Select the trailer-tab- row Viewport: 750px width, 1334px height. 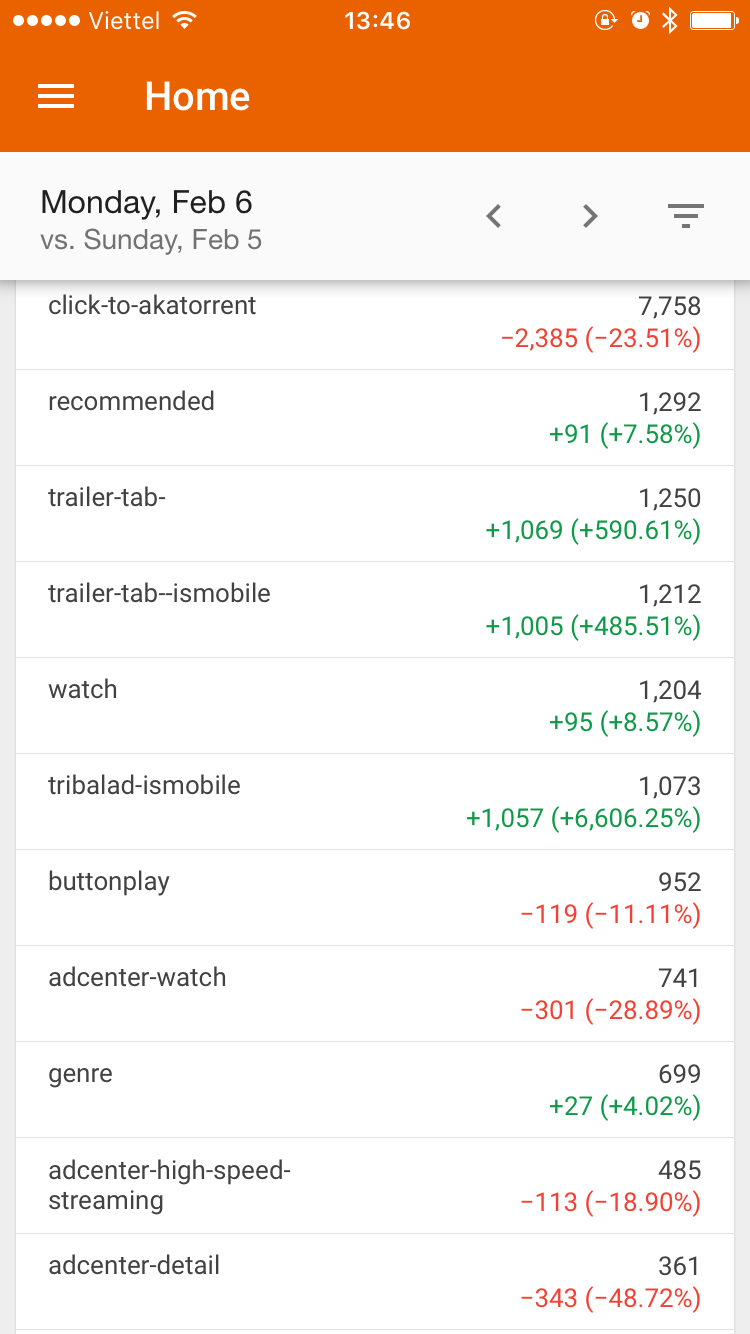(x=374, y=514)
